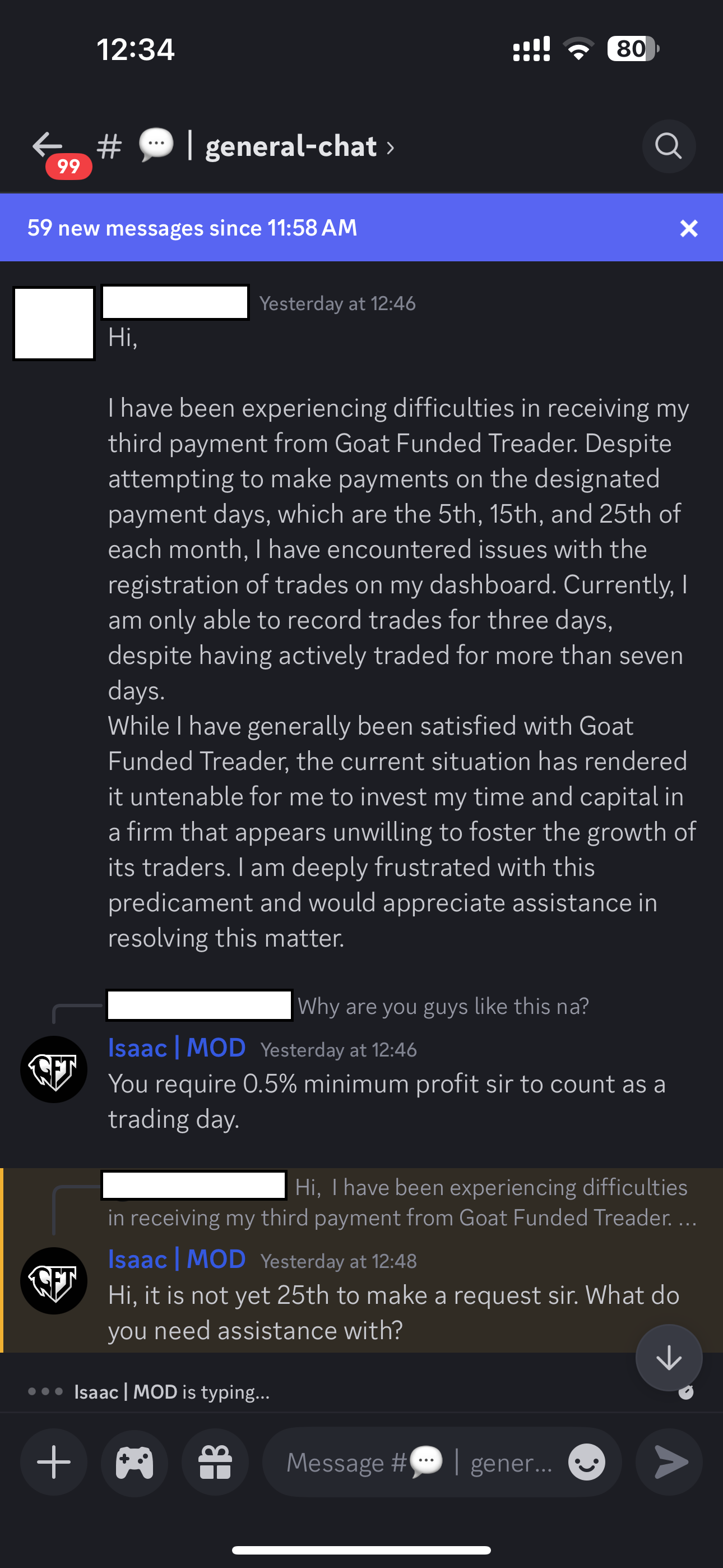The width and height of the screenshot is (723, 1568).
Task: Open the attachment plus menu
Action: (54, 1461)
